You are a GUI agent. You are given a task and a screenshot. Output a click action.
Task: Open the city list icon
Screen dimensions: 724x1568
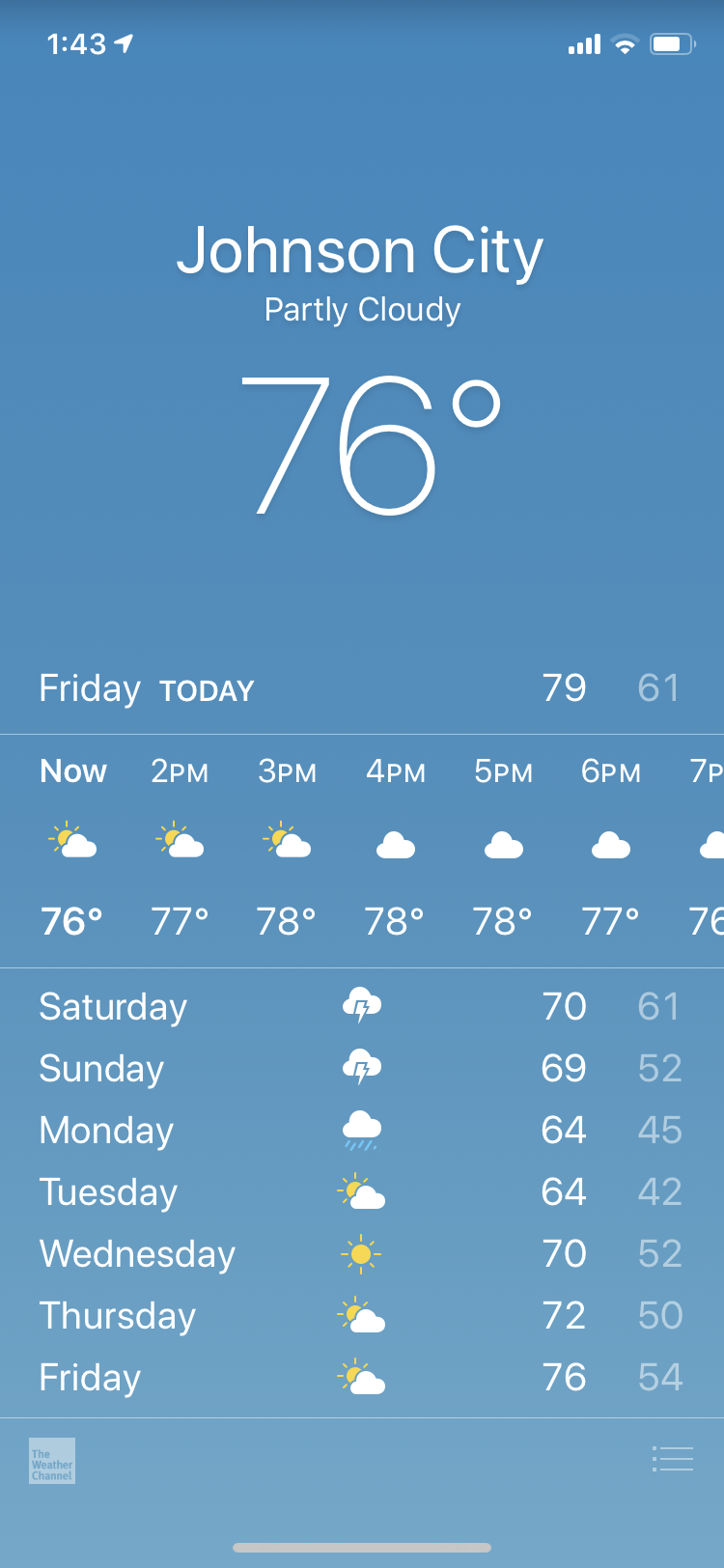click(x=673, y=1458)
